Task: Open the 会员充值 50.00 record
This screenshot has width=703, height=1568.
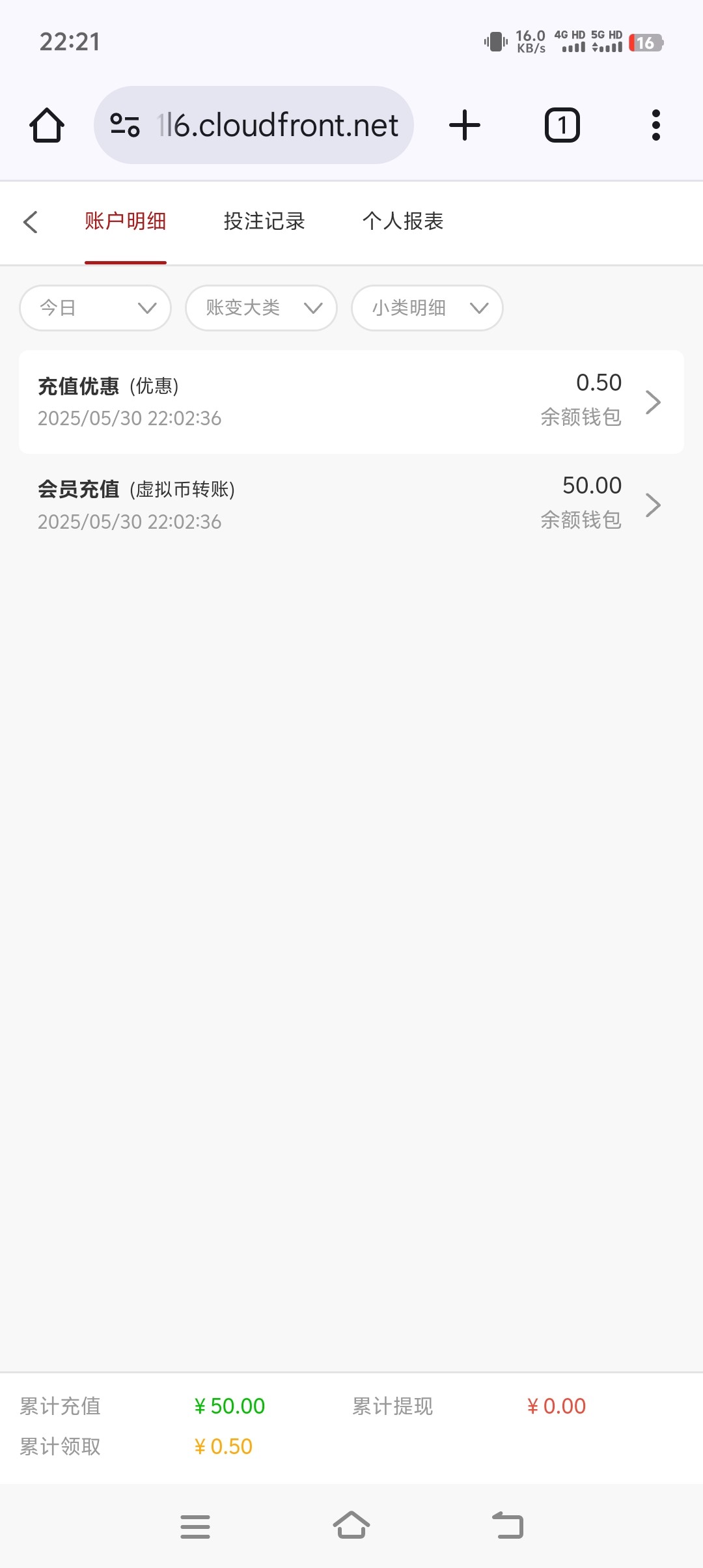Action: pos(351,505)
